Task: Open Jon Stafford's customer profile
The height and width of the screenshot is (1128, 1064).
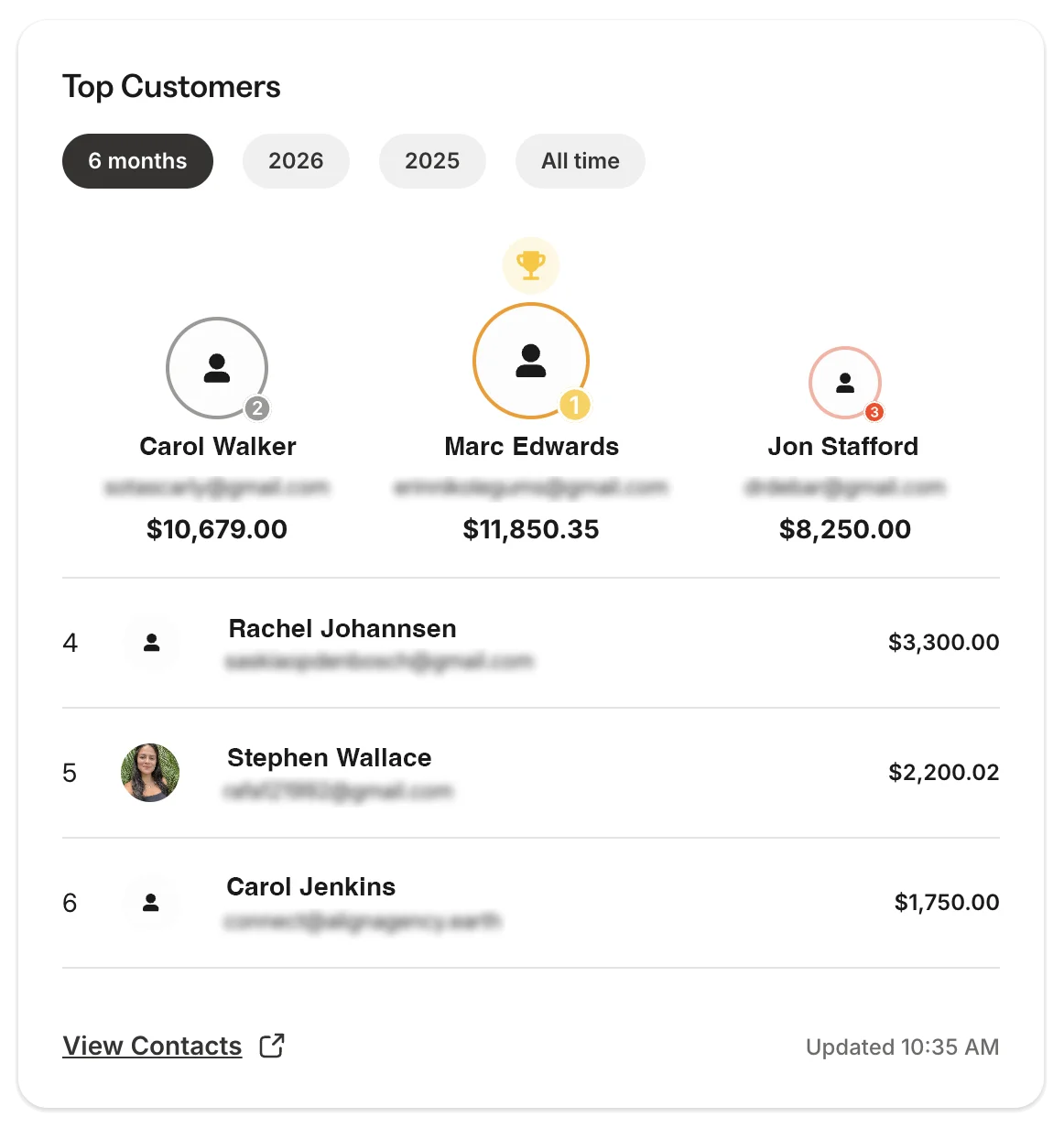Action: 843,447
